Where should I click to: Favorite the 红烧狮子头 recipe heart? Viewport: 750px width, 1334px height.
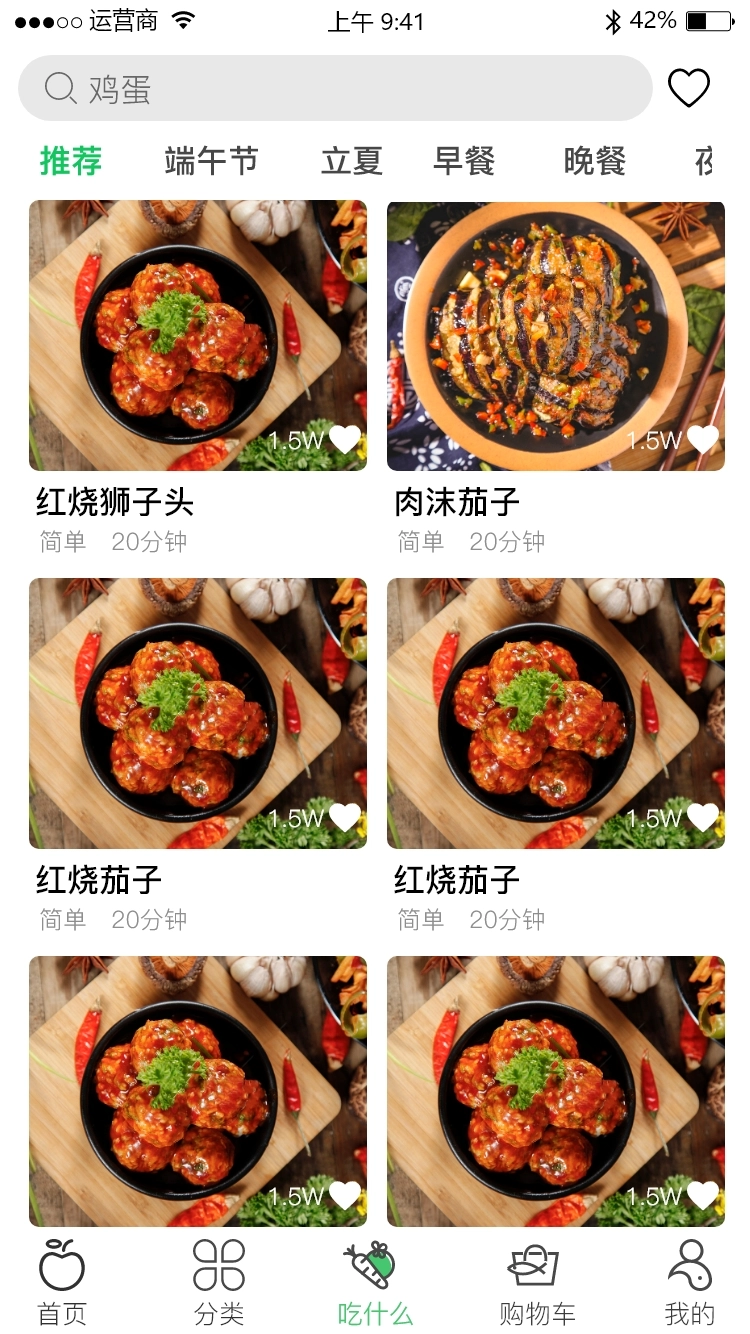pos(345,438)
